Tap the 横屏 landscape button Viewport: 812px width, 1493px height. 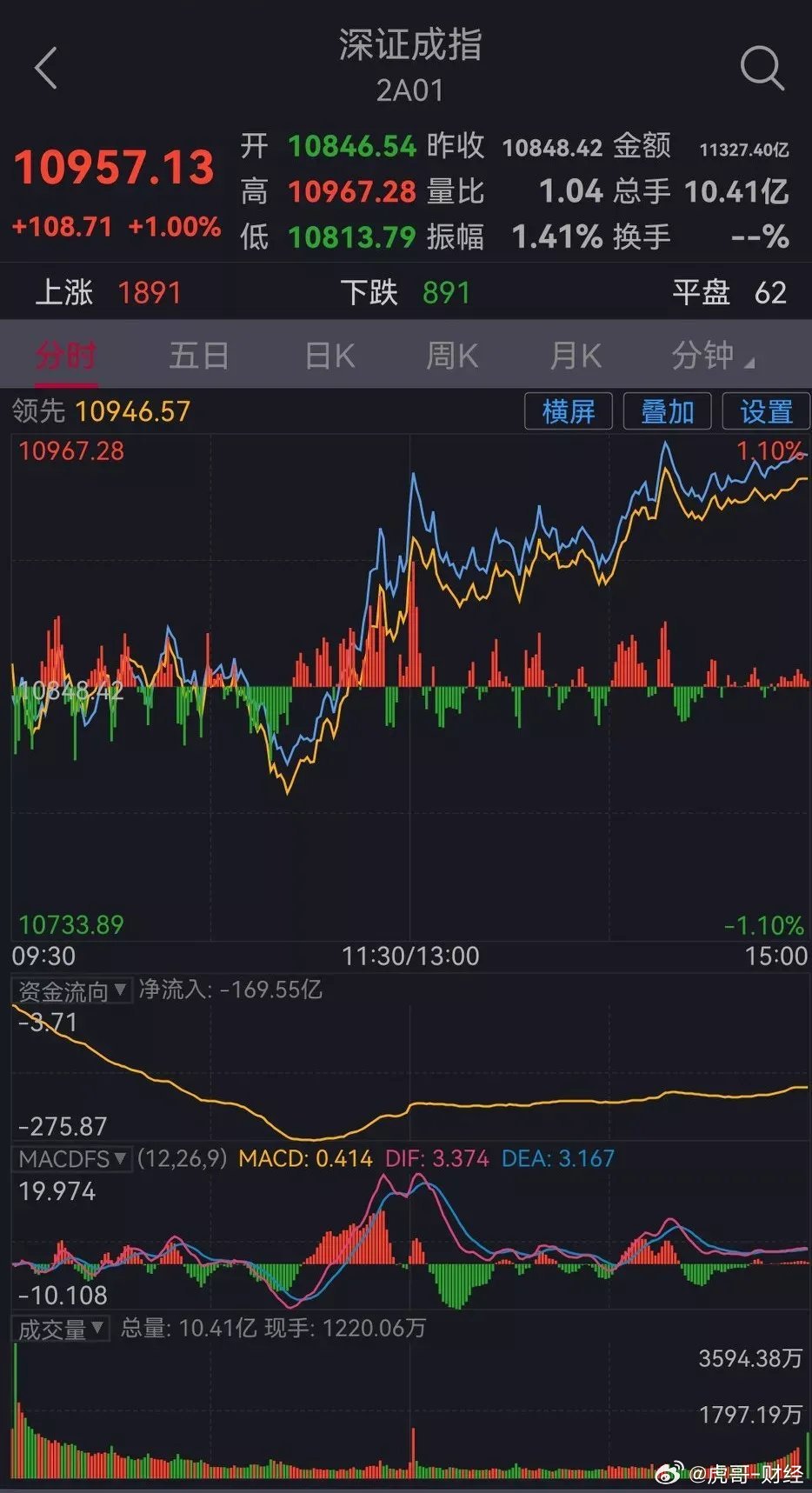(x=569, y=410)
